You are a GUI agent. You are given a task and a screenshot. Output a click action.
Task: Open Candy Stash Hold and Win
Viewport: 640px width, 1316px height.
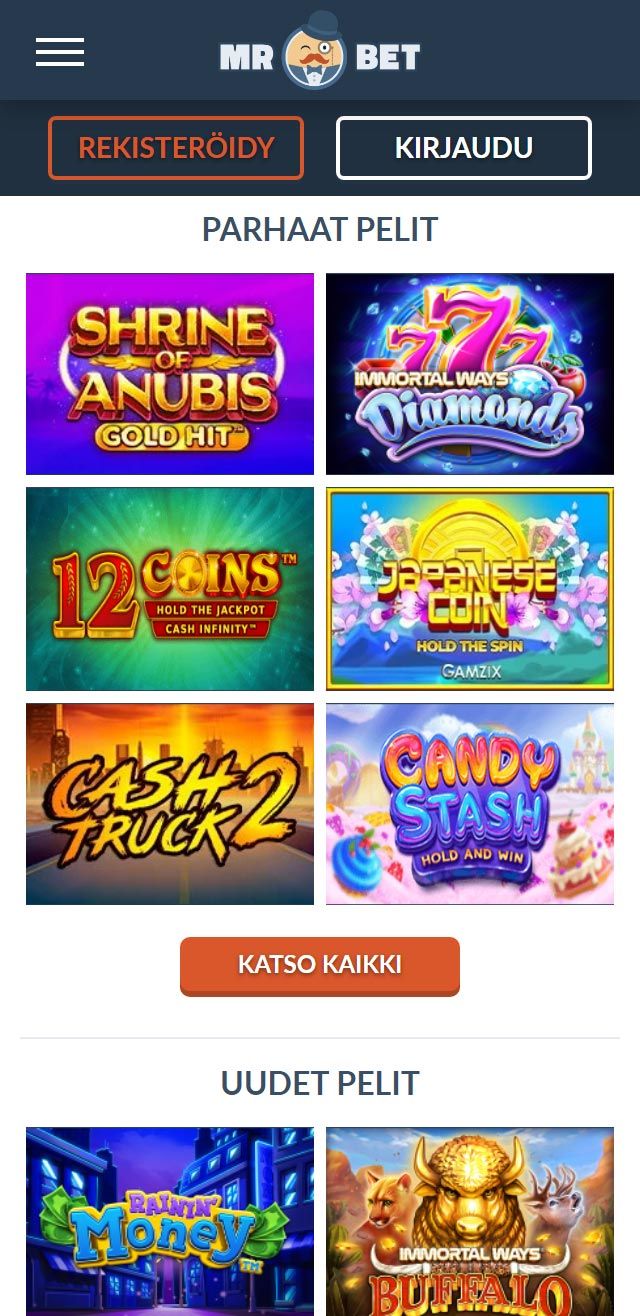pyautogui.click(x=470, y=804)
